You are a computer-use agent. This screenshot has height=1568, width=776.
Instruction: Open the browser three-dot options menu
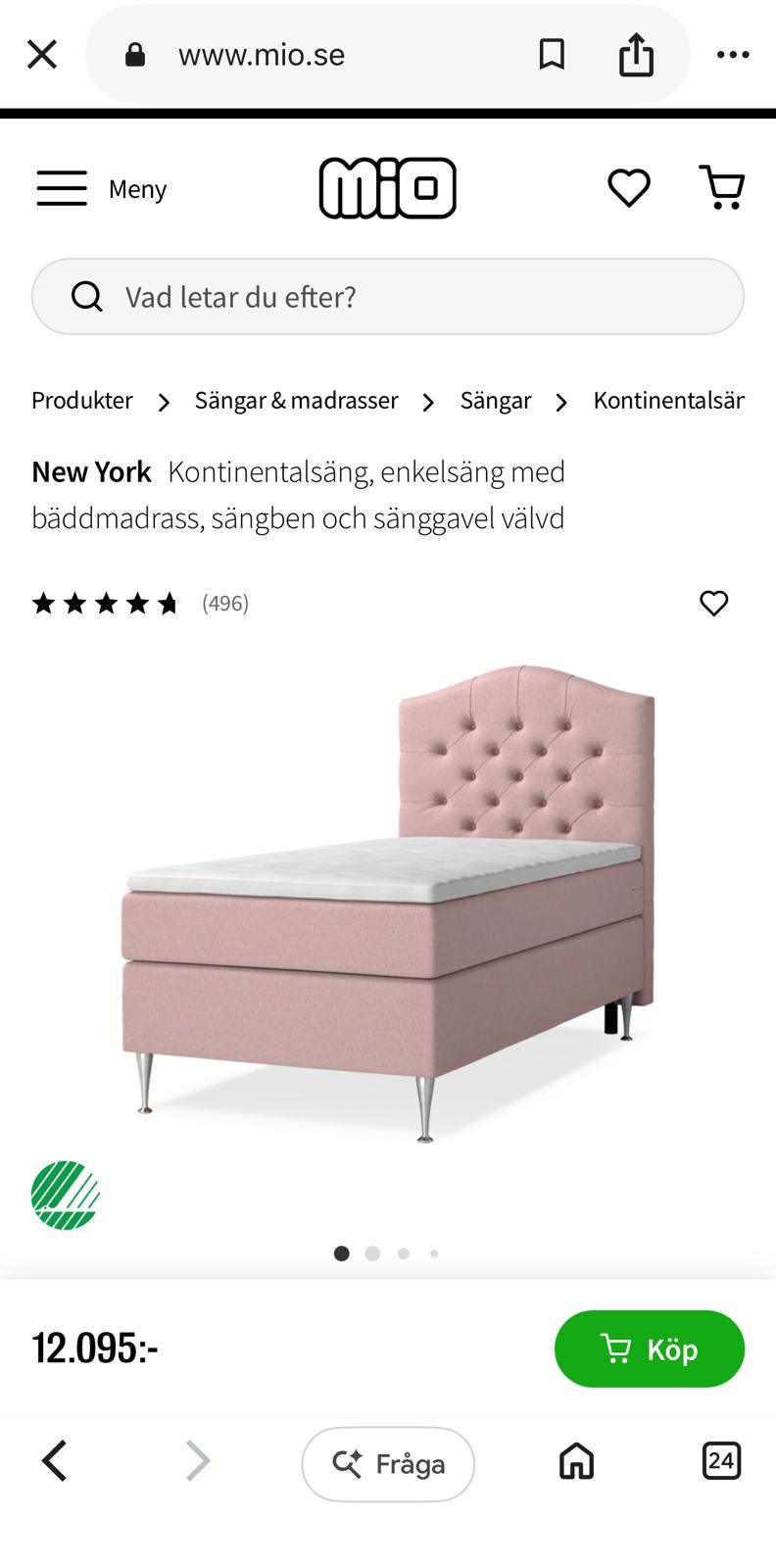coord(732,54)
